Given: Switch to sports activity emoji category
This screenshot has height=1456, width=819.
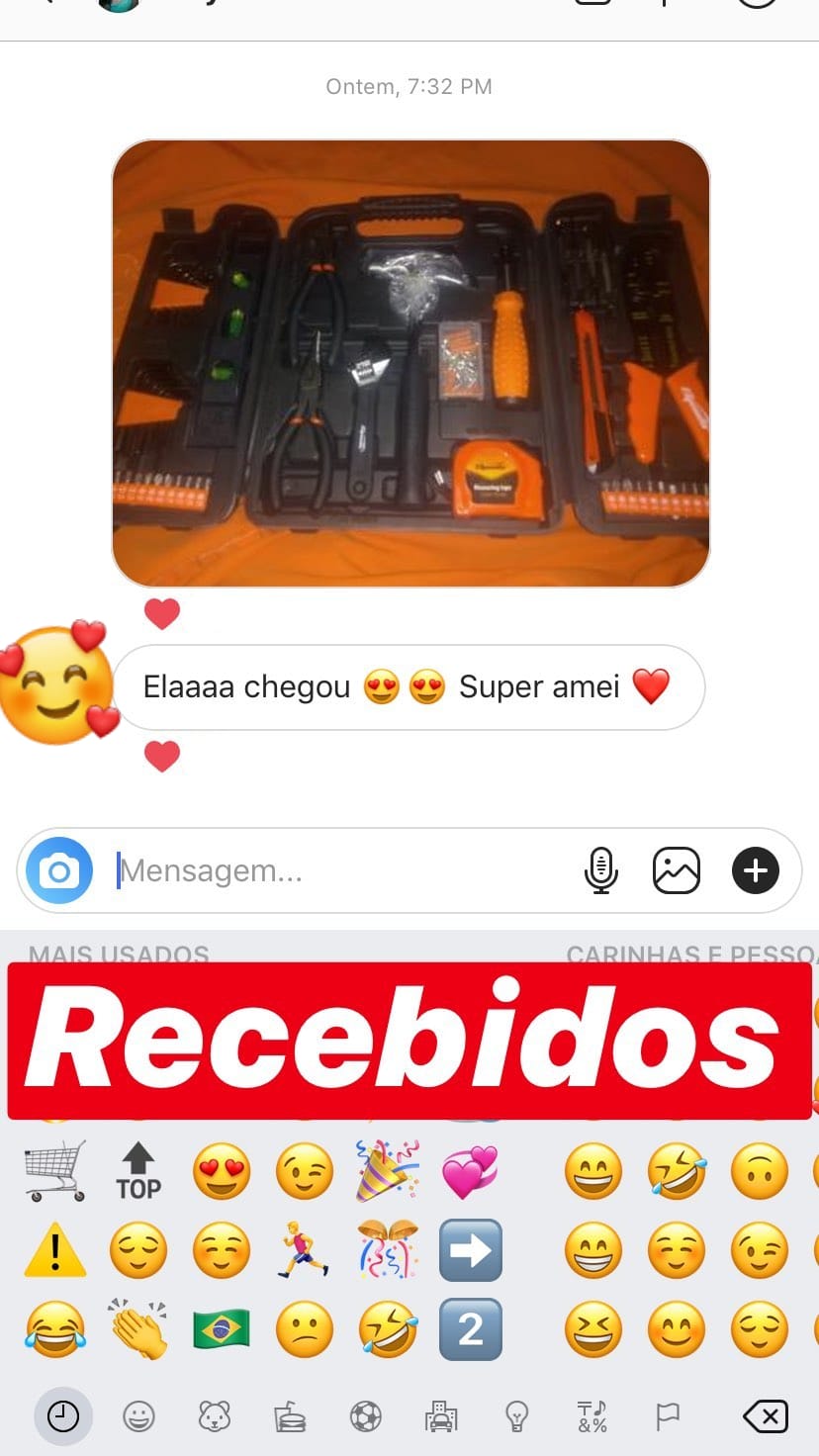Looking at the screenshot, I should [366, 1416].
